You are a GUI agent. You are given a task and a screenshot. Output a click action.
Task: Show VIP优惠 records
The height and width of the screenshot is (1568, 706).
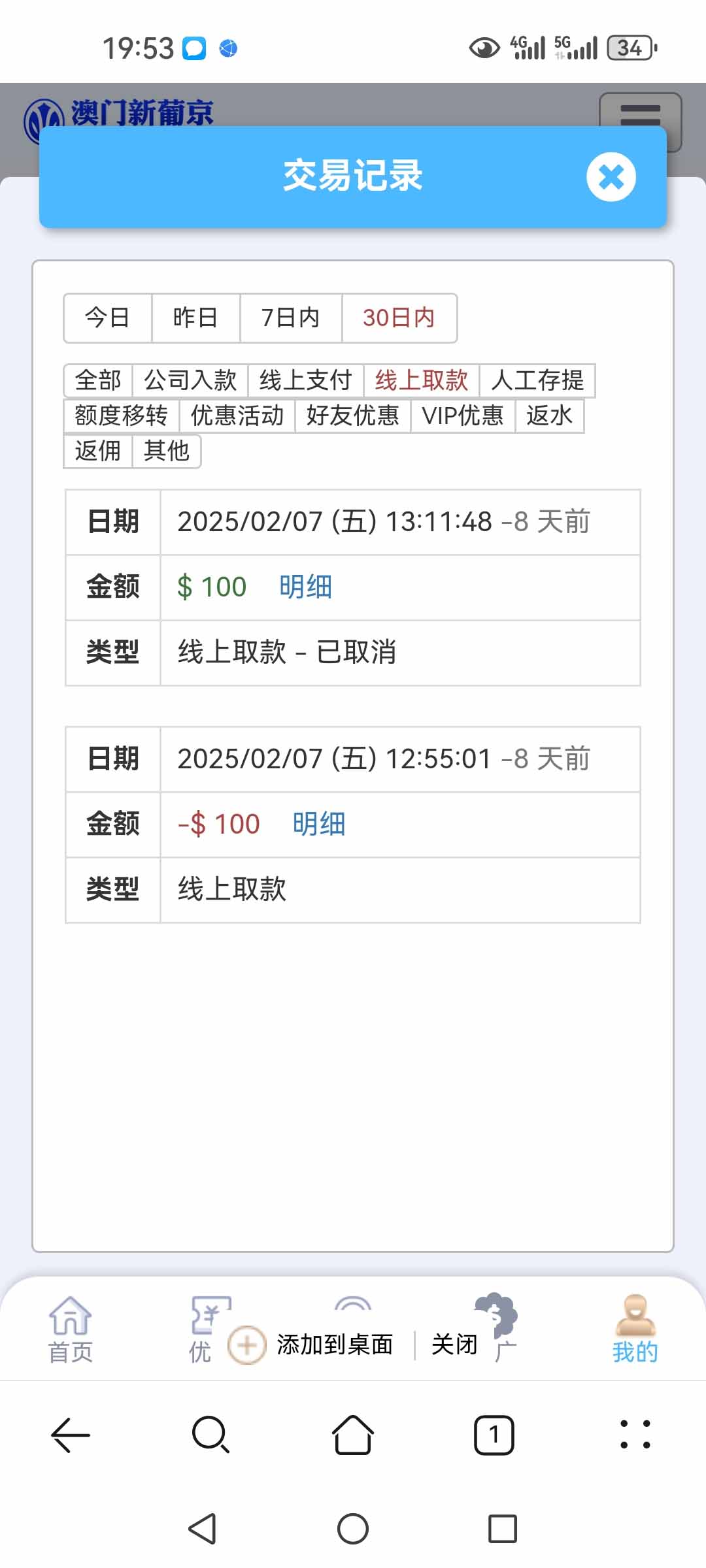tap(463, 416)
